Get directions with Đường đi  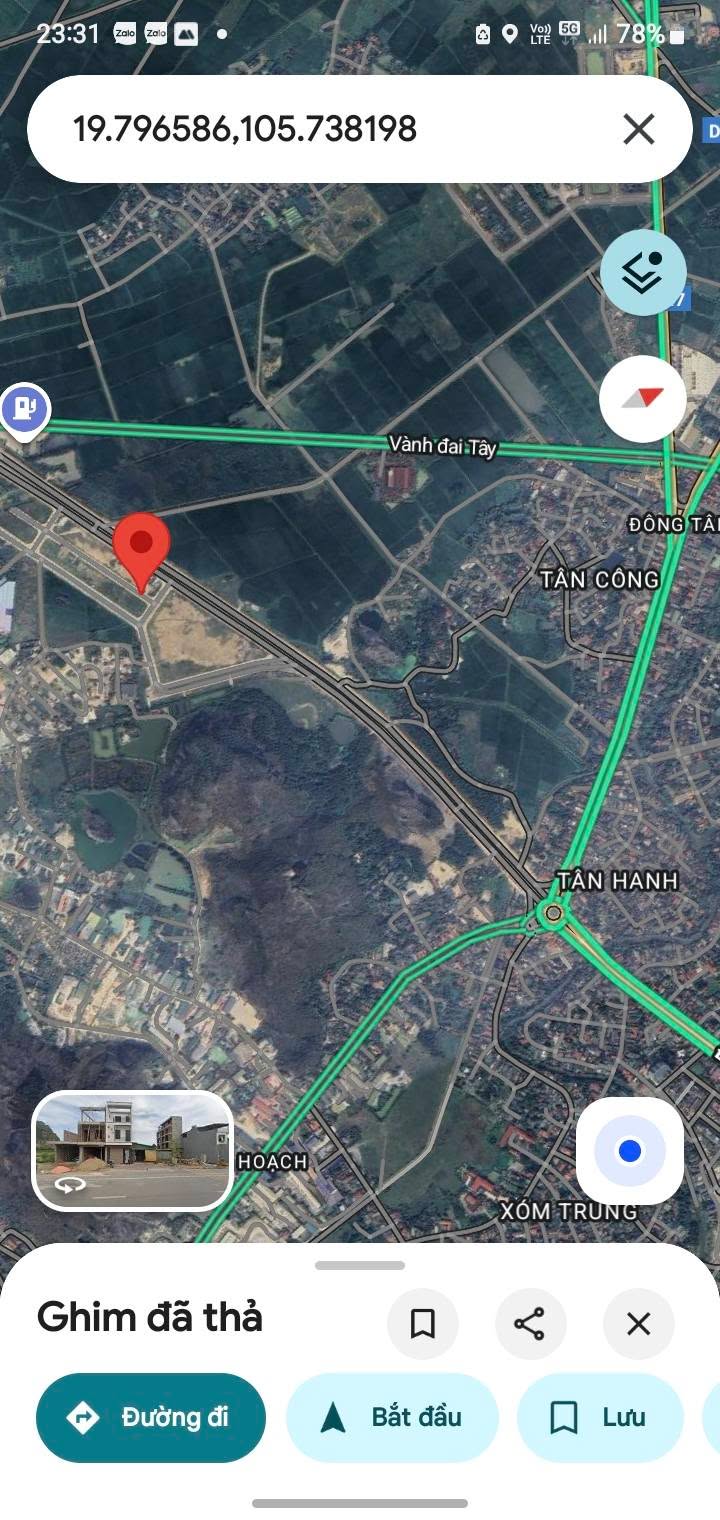click(x=151, y=1417)
